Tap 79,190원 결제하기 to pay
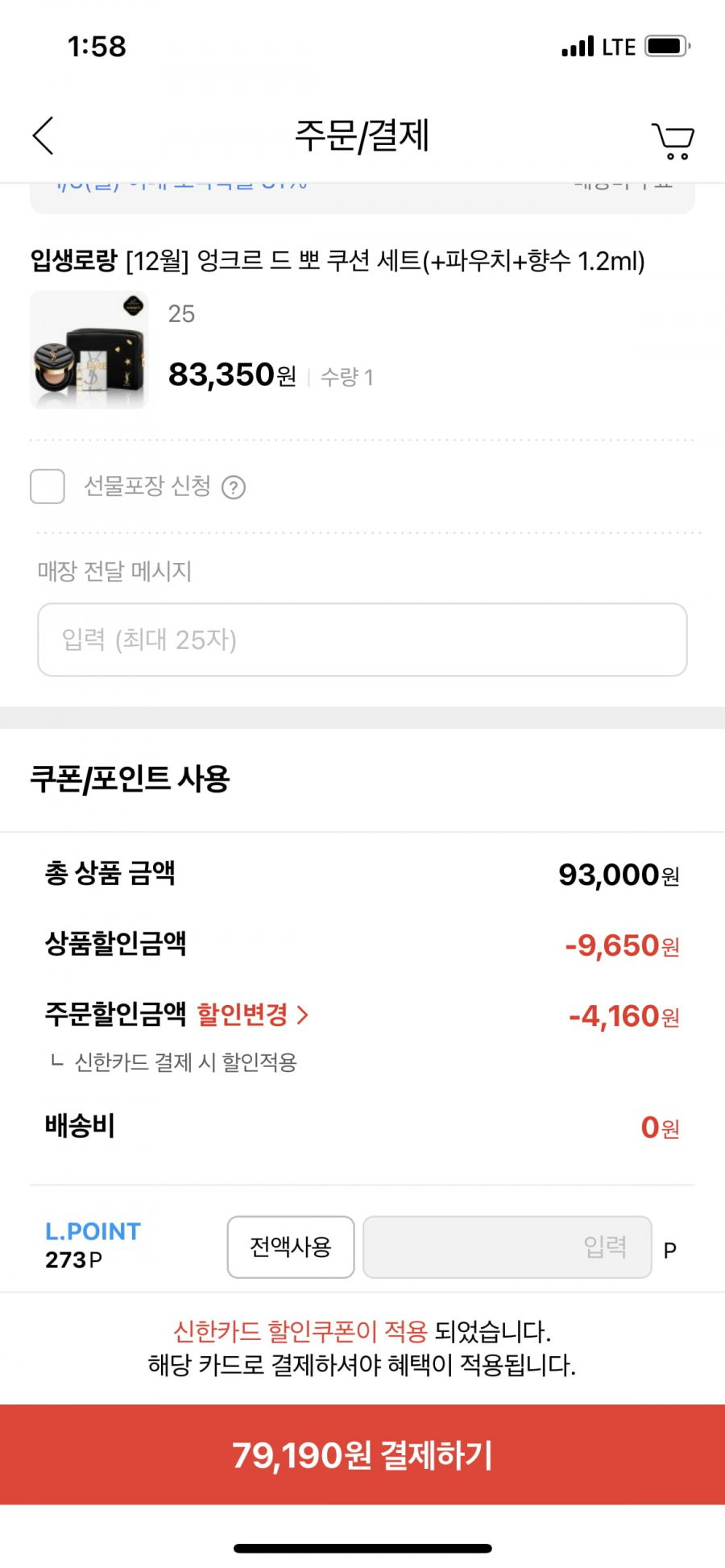Image resolution: width=725 pixels, height=1568 pixels. pyautogui.click(x=362, y=1454)
